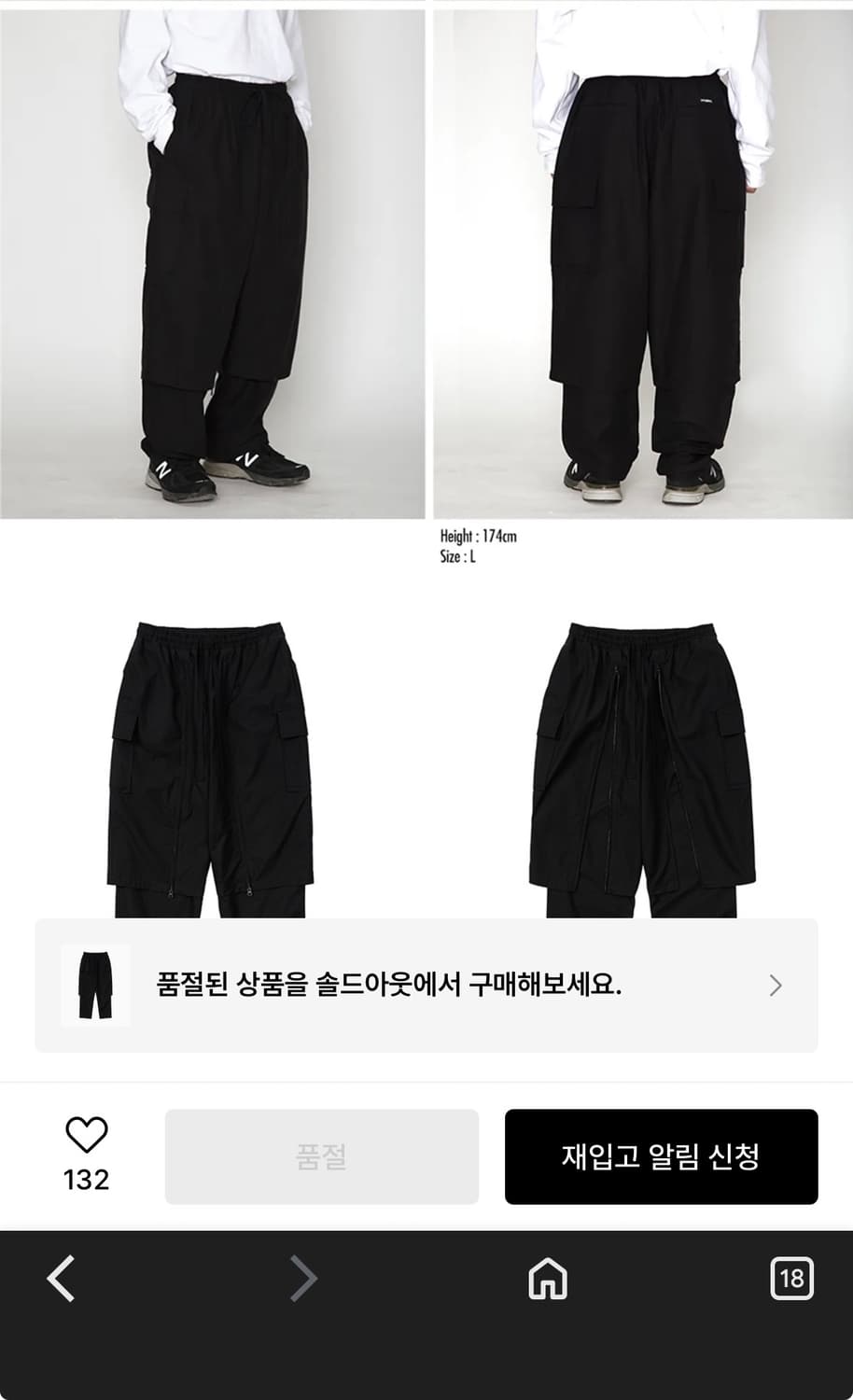Open the home screen via the home icon

[x=547, y=1280]
